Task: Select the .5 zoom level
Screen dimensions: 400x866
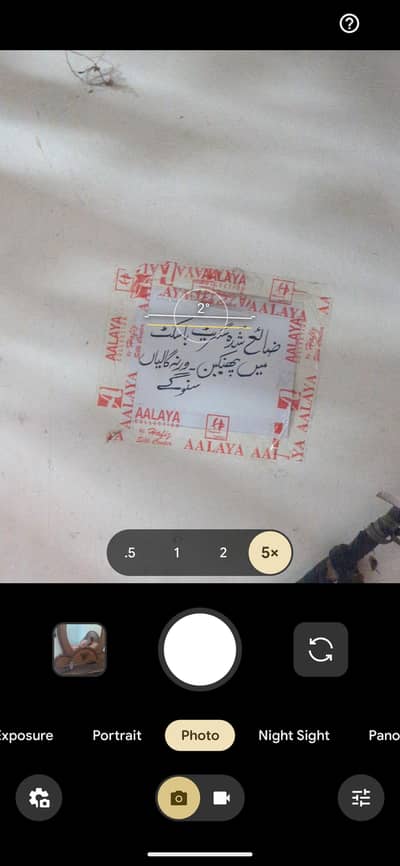Action: [130, 553]
